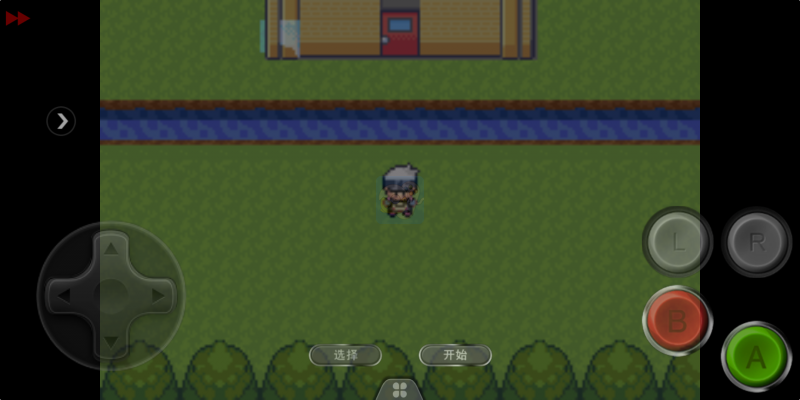
Task: Tap the 选择 (Select) button
Action: (x=345, y=354)
